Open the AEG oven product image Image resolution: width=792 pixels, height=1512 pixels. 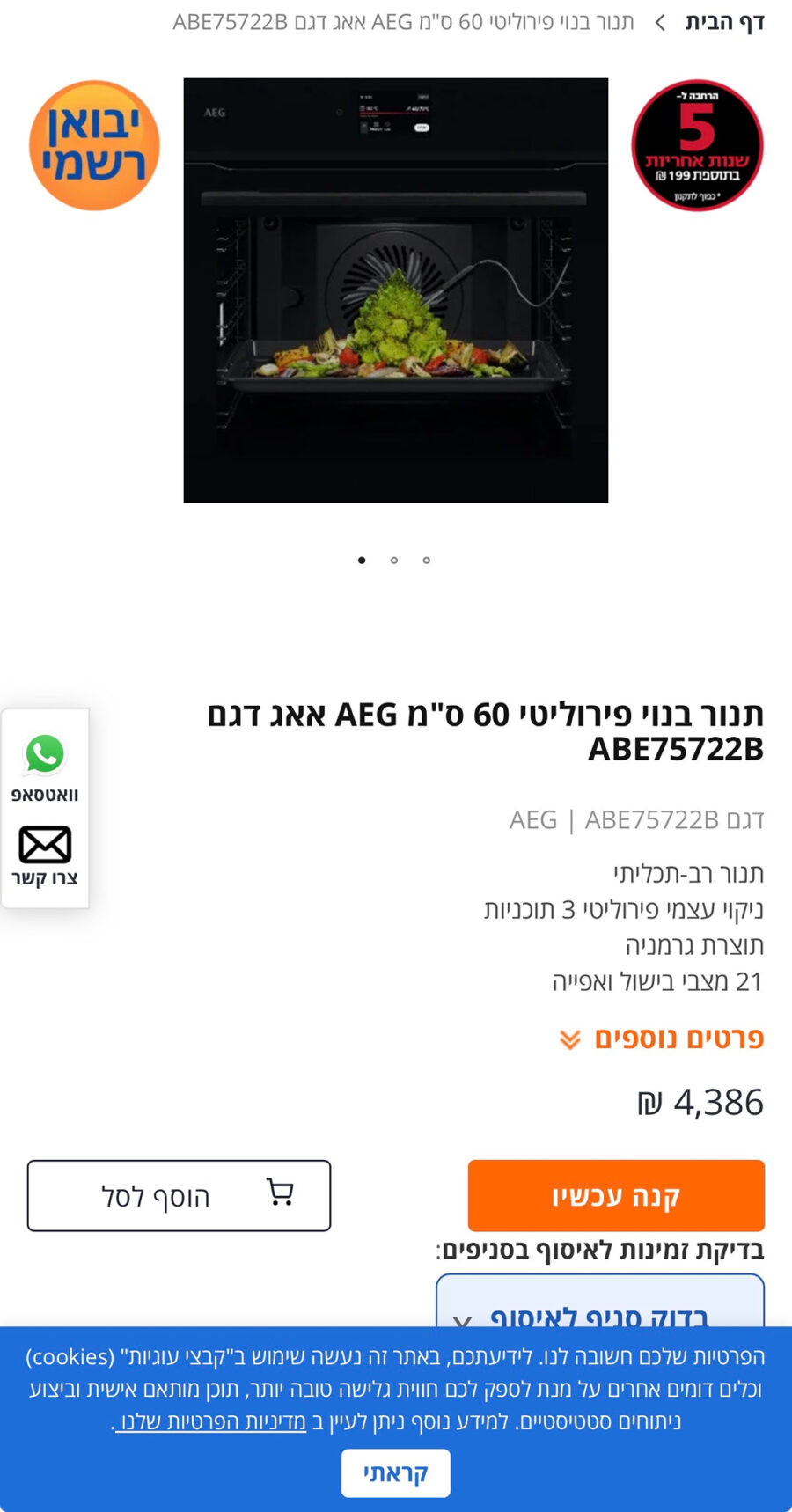[395, 290]
